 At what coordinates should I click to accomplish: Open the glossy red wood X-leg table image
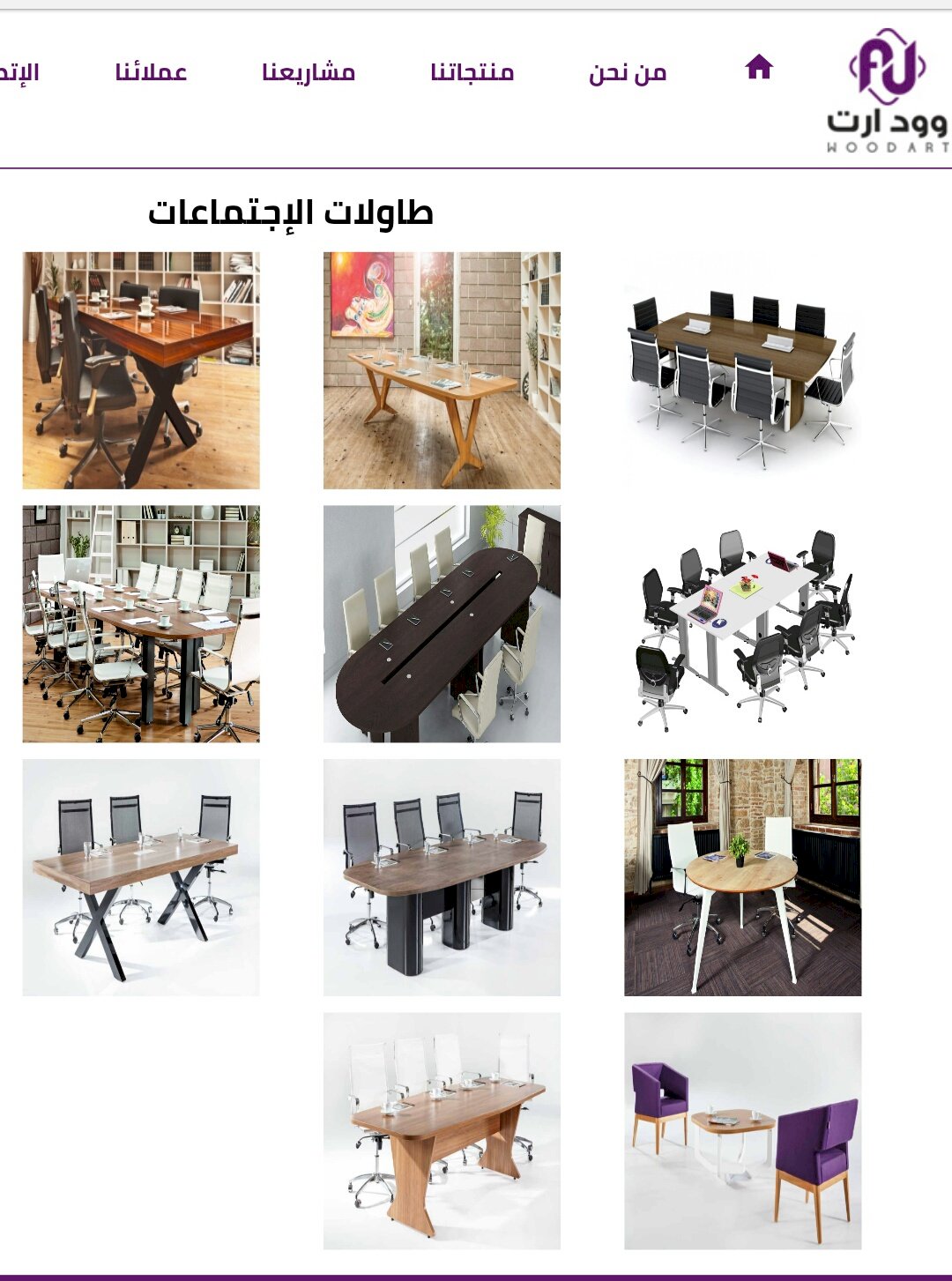pyautogui.click(x=141, y=370)
